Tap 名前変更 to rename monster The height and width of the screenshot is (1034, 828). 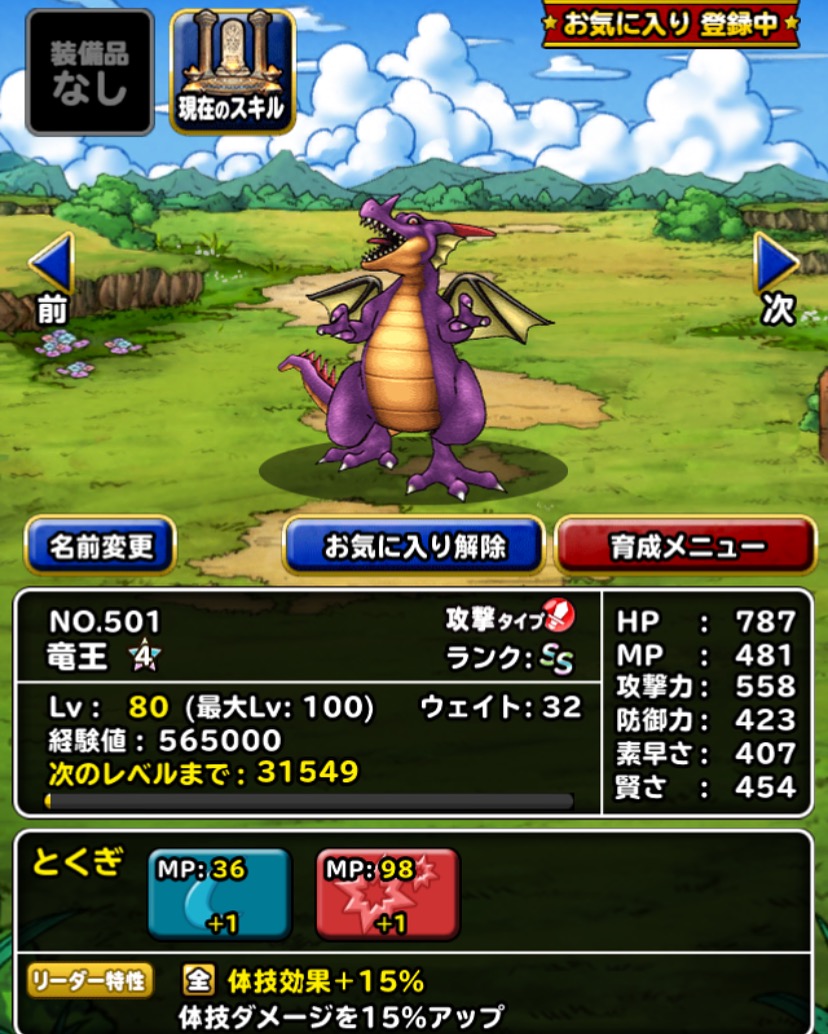point(100,546)
